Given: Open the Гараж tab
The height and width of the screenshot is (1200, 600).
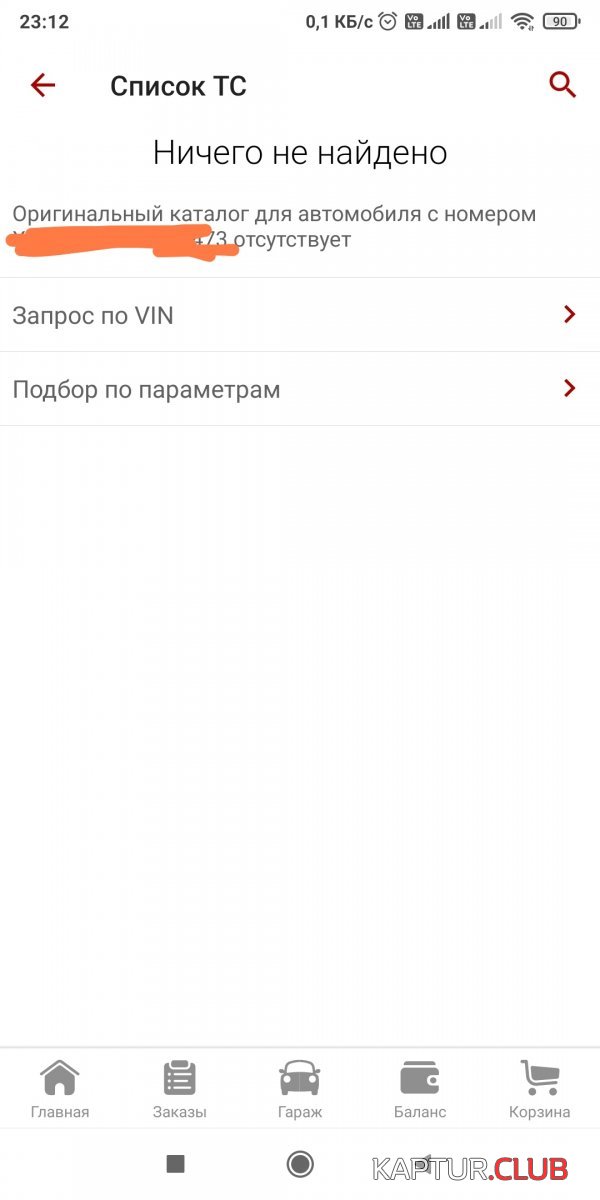Looking at the screenshot, I should 300,1089.
